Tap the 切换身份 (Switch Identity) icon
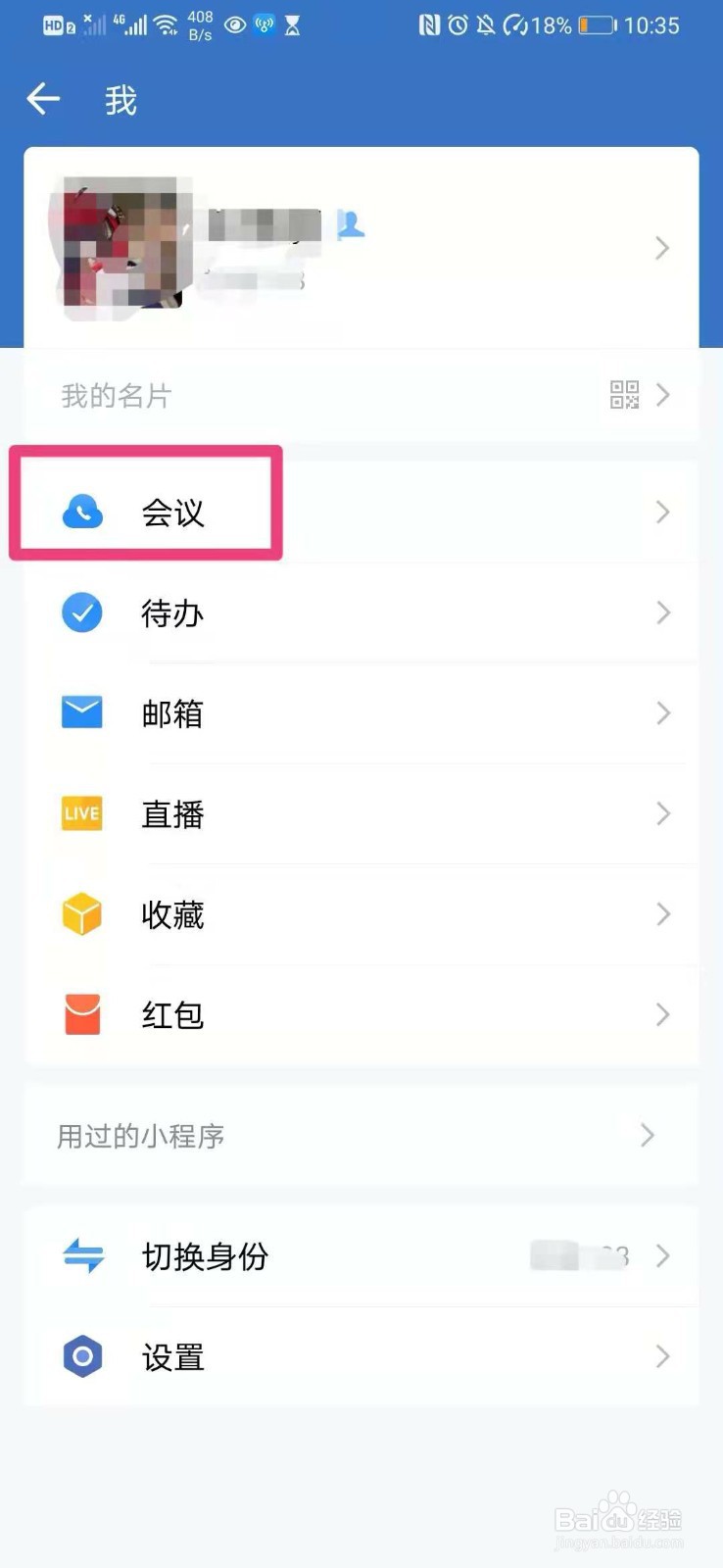The width and height of the screenshot is (723, 1568). 83,1257
